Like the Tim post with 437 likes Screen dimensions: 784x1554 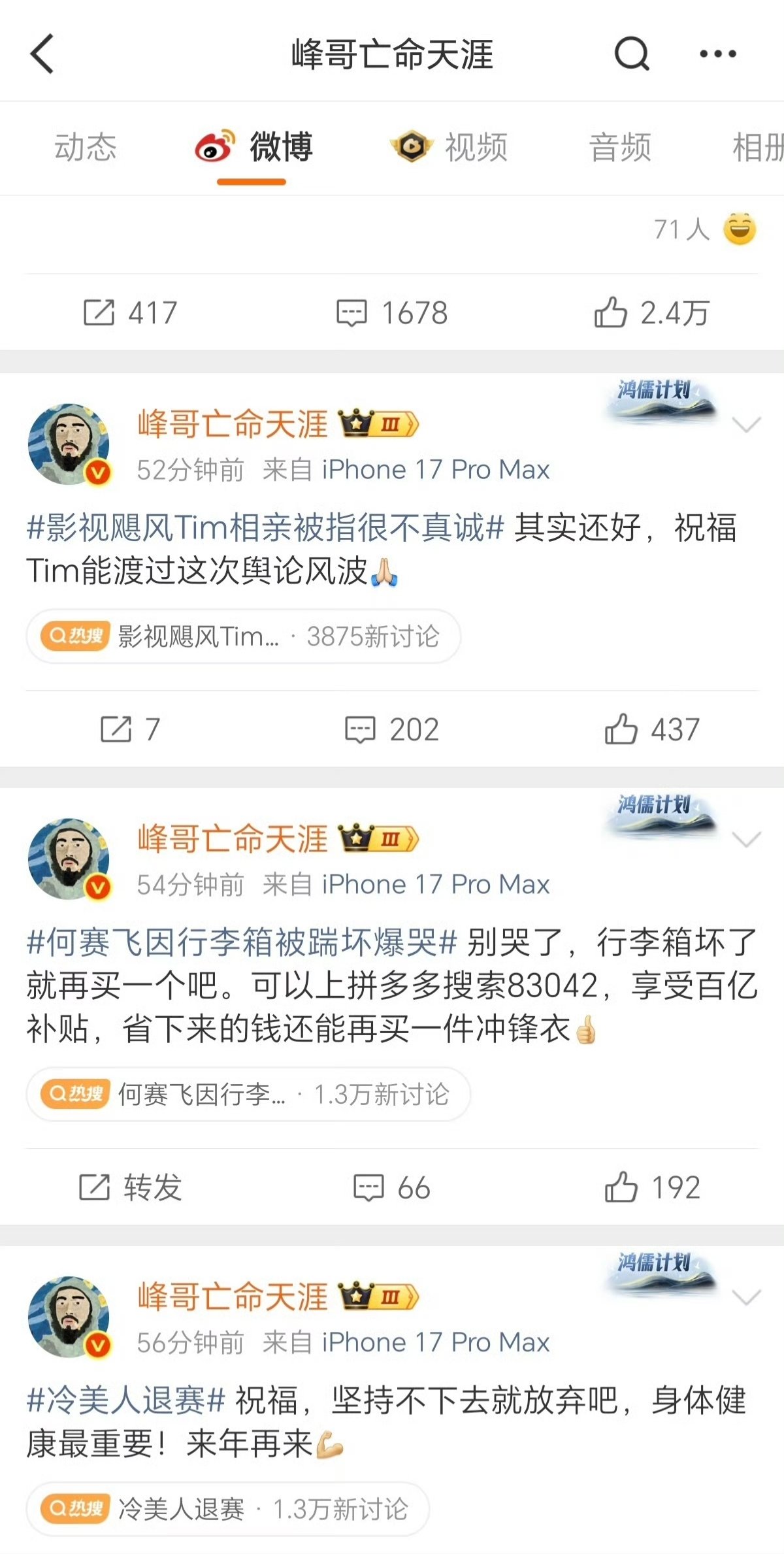tap(651, 729)
